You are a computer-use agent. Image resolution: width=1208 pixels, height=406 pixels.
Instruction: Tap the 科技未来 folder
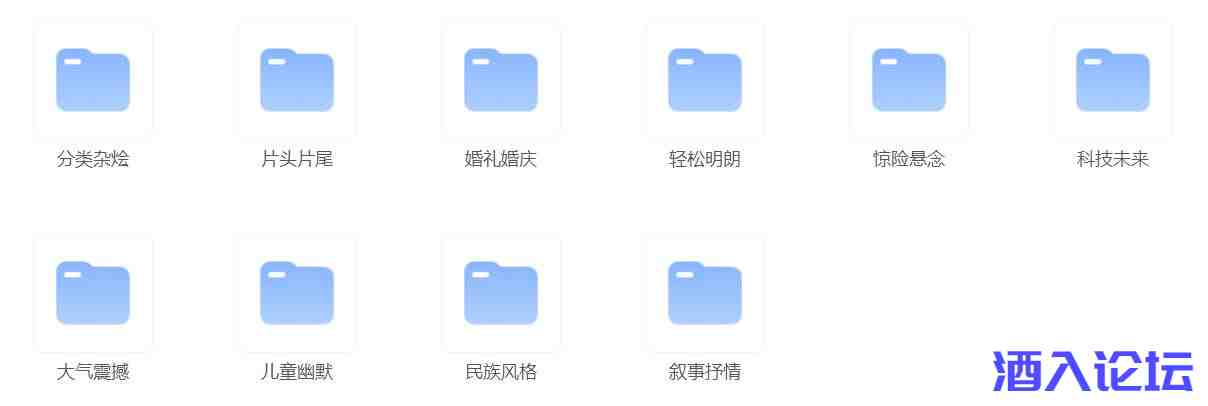[1113, 80]
